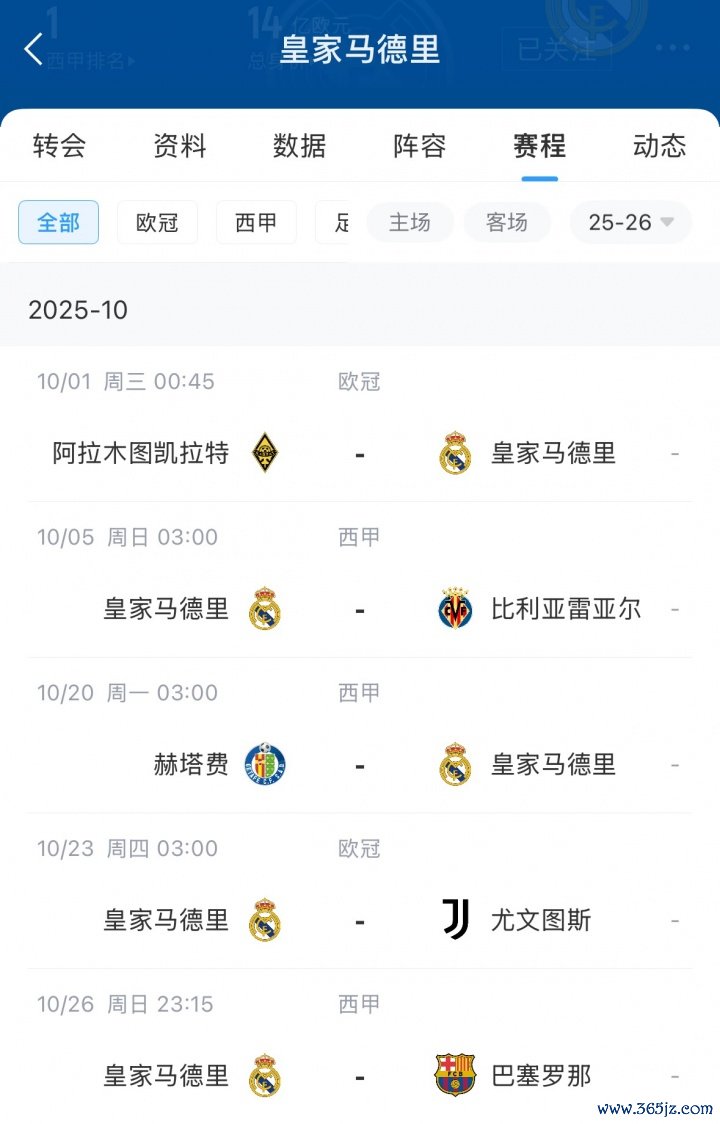Go back using the top-left arrow
Image resolution: width=720 pixels, height=1124 pixels.
coord(34,49)
